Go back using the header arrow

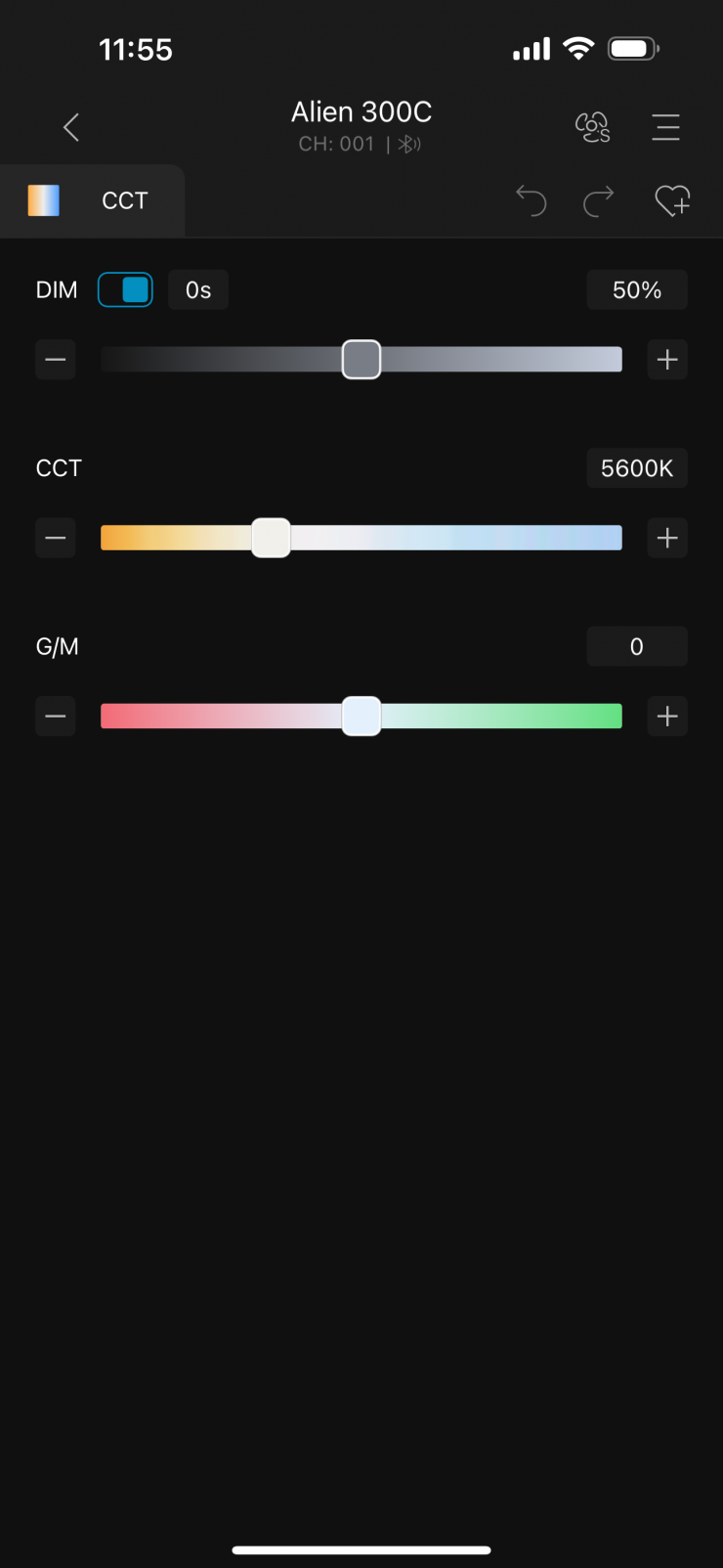(70, 127)
